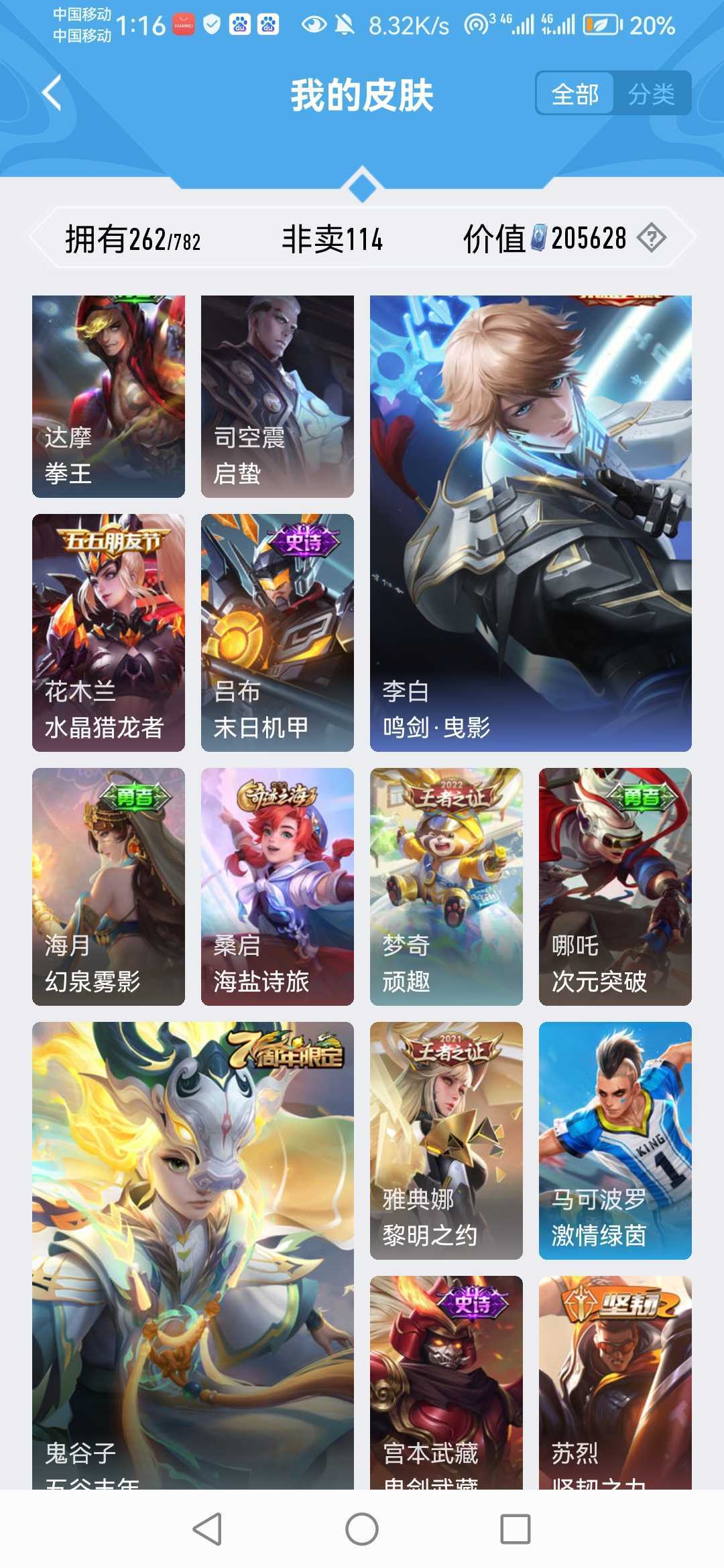The height and width of the screenshot is (1568, 724).
Task: Switch to the 分类 tab
Action: (652, 94)
